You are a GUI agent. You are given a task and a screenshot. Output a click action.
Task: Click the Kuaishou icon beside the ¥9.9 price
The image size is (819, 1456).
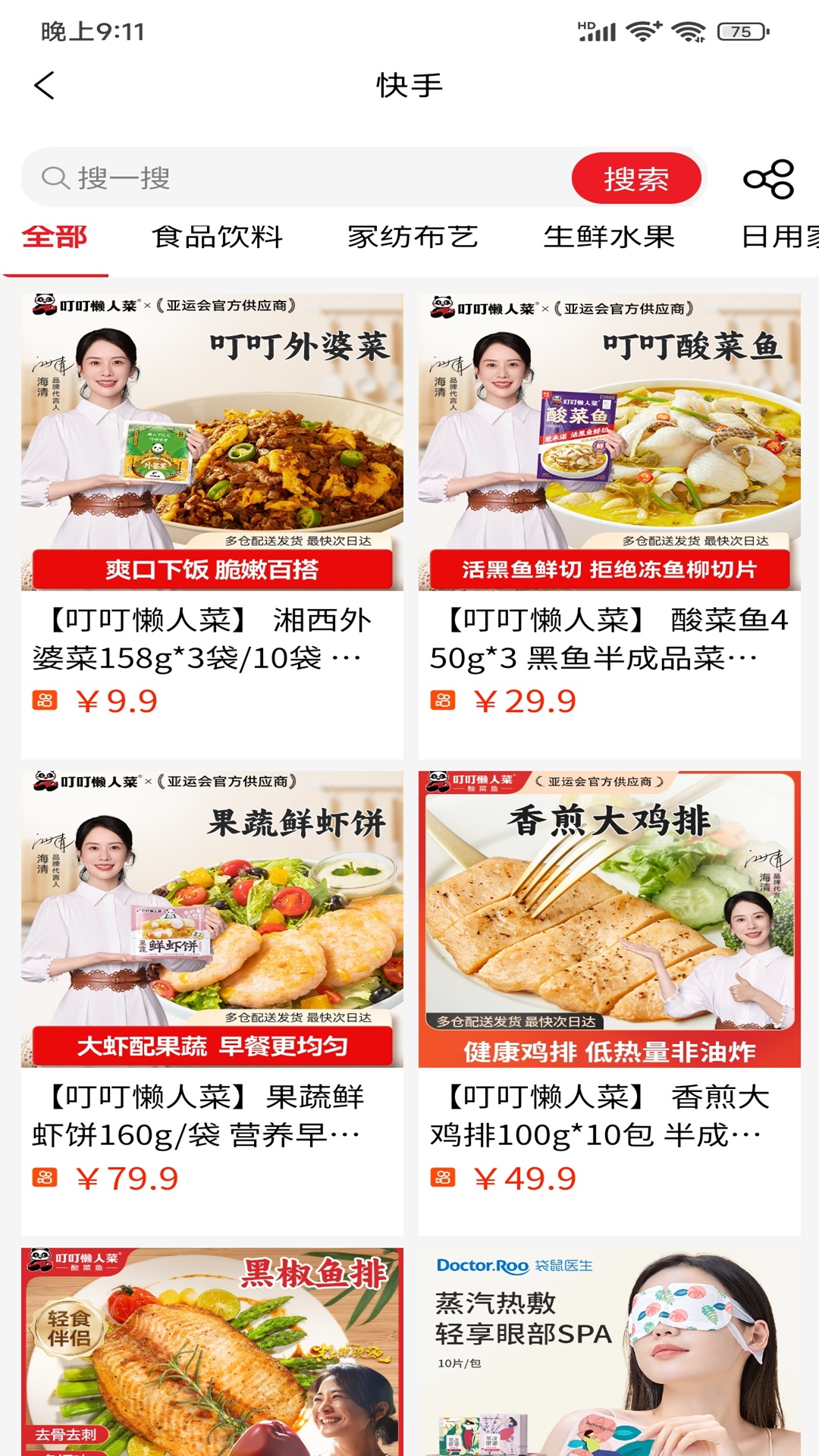[x=46, y=701]
